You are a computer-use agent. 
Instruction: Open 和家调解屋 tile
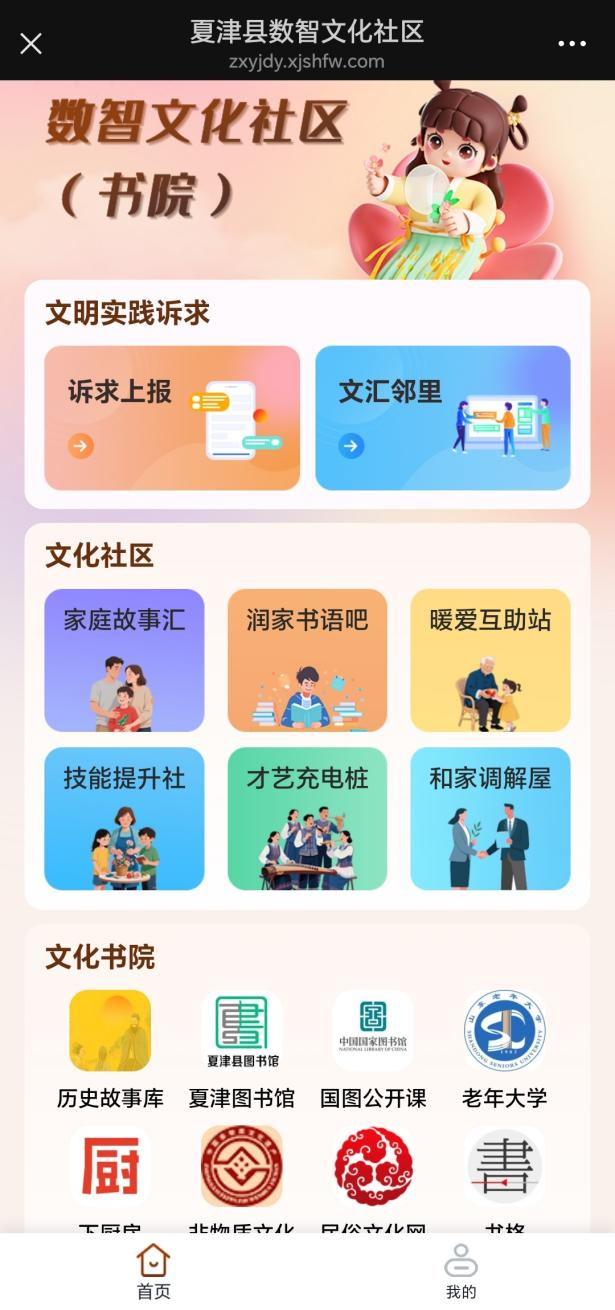pos(490,818)
